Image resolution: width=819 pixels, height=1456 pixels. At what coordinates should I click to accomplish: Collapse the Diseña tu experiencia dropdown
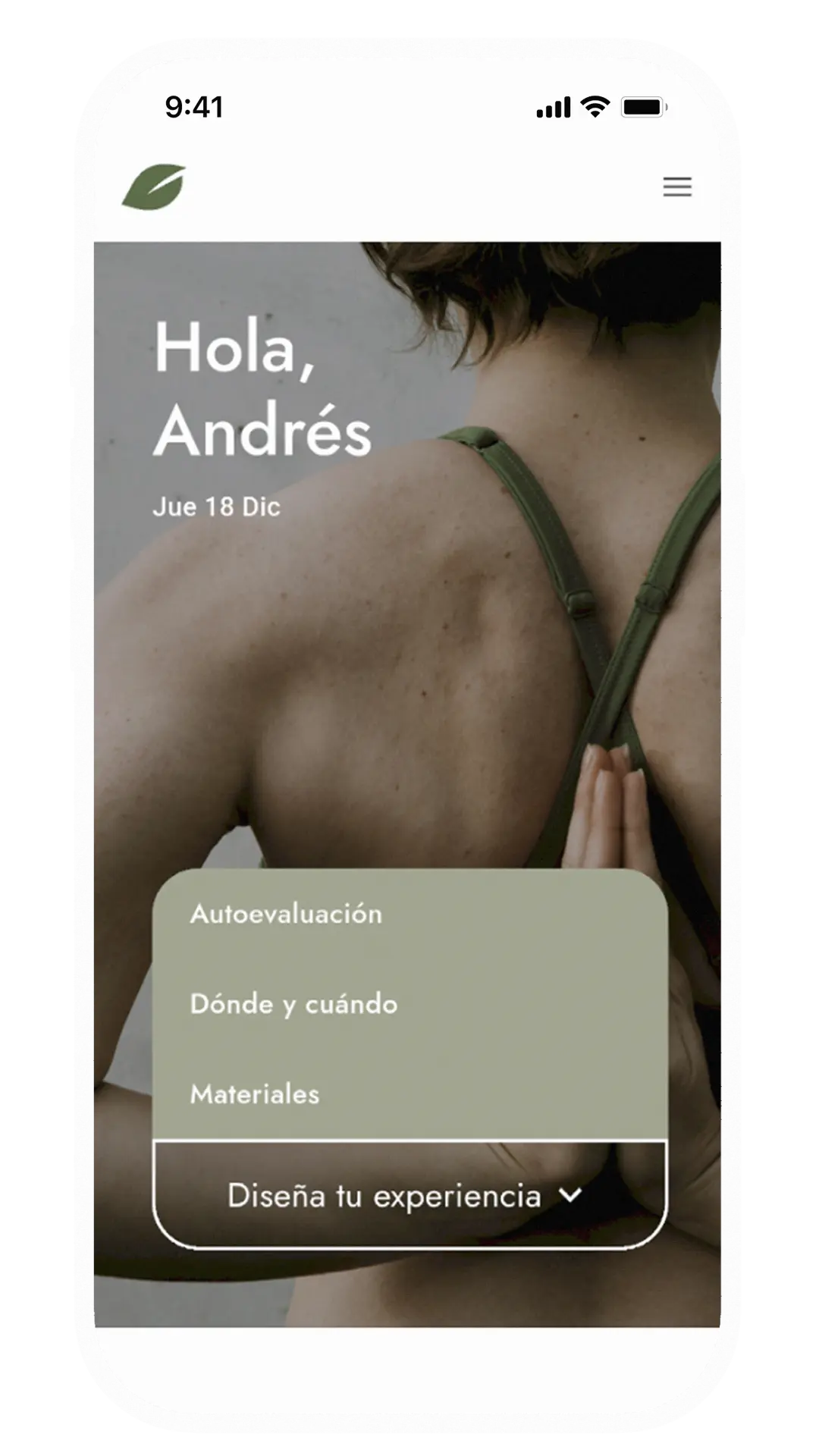coord(409,1195)
